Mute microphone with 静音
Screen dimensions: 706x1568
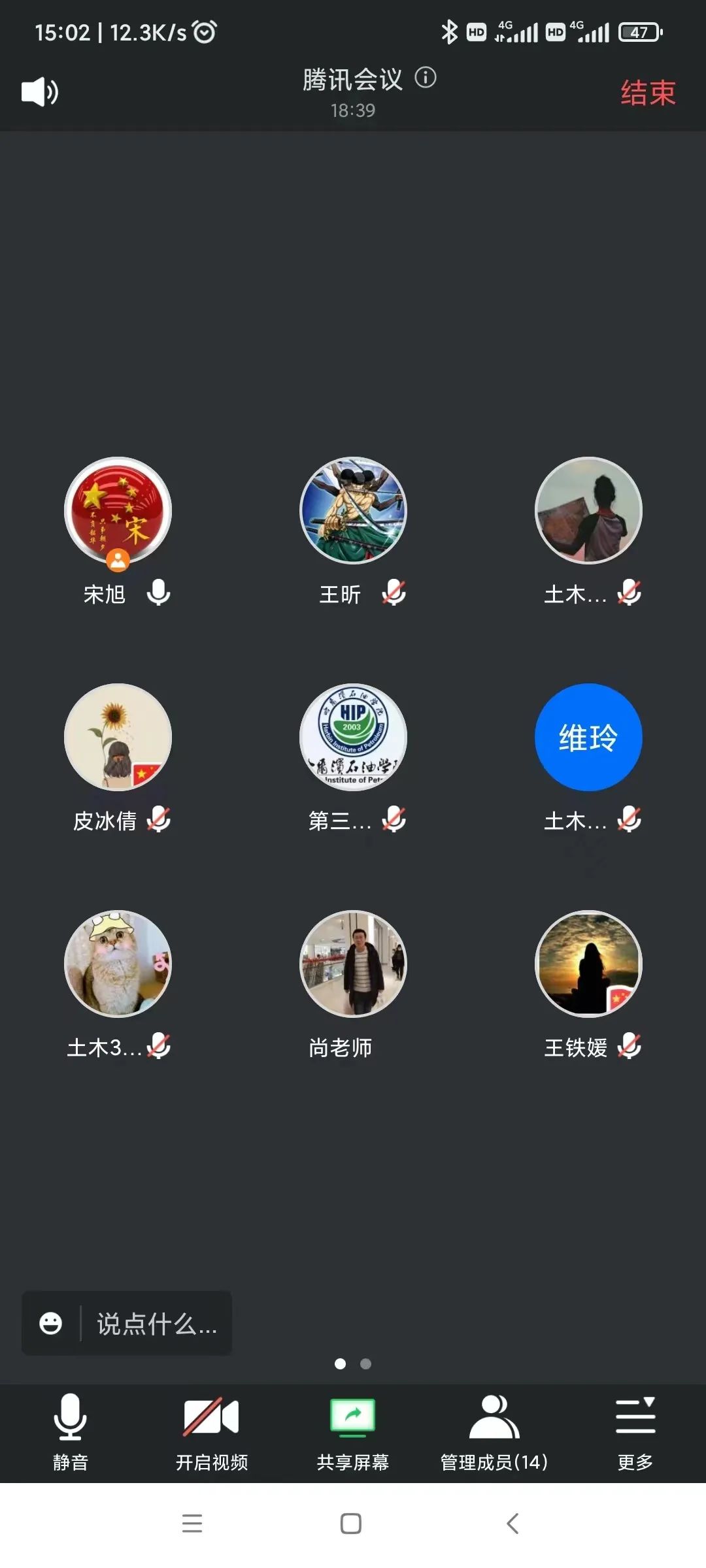[70, 1432]
